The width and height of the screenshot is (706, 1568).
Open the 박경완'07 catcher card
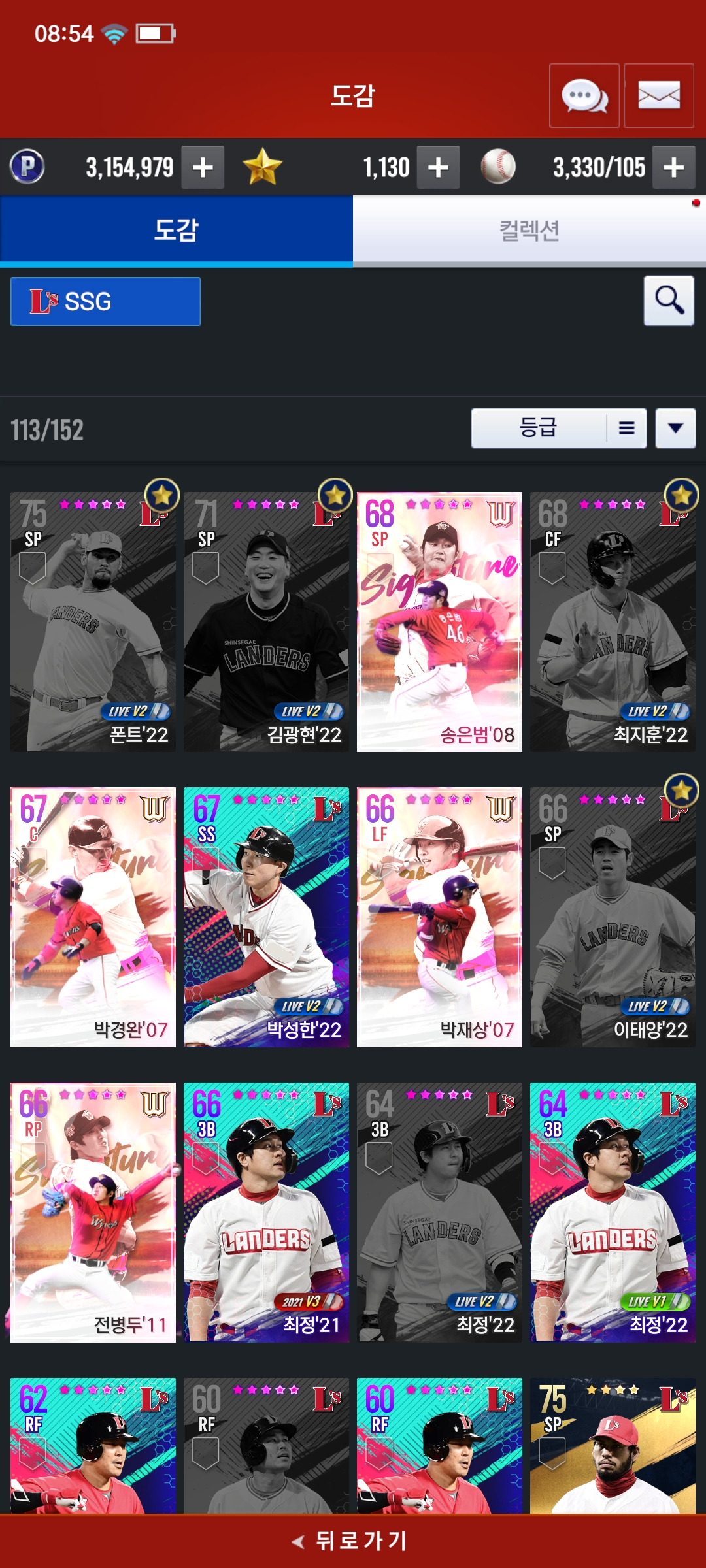[x=93, y=917]
